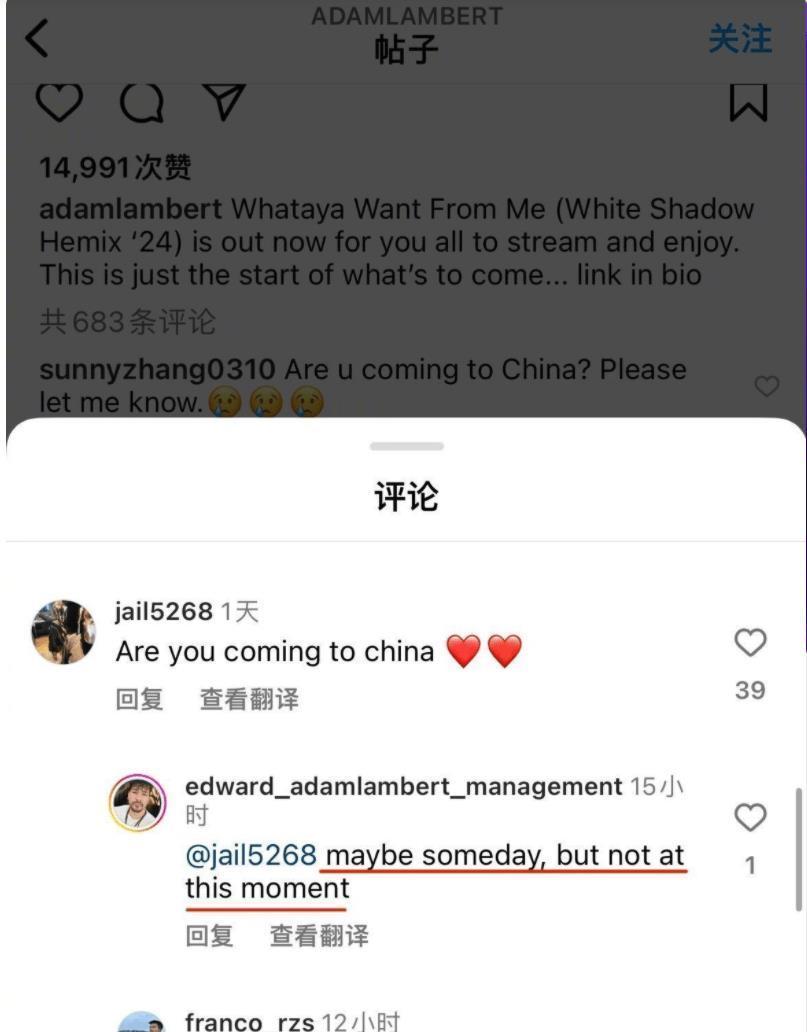Tap 回复 under jail5268's comment
Viewport: 807px width, 1032px height.
coord(139,699)
